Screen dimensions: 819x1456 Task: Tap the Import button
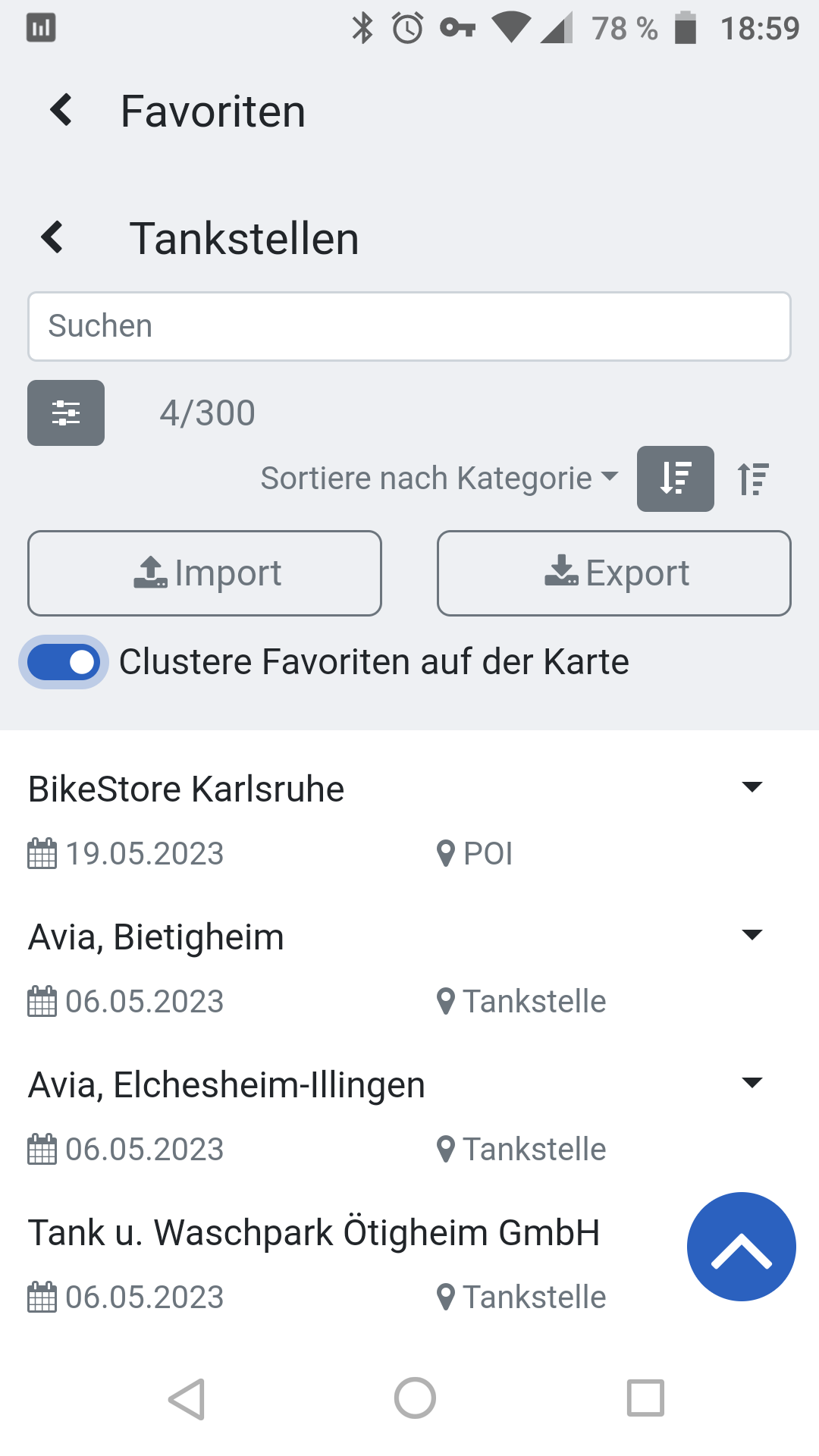coord(205,573)
